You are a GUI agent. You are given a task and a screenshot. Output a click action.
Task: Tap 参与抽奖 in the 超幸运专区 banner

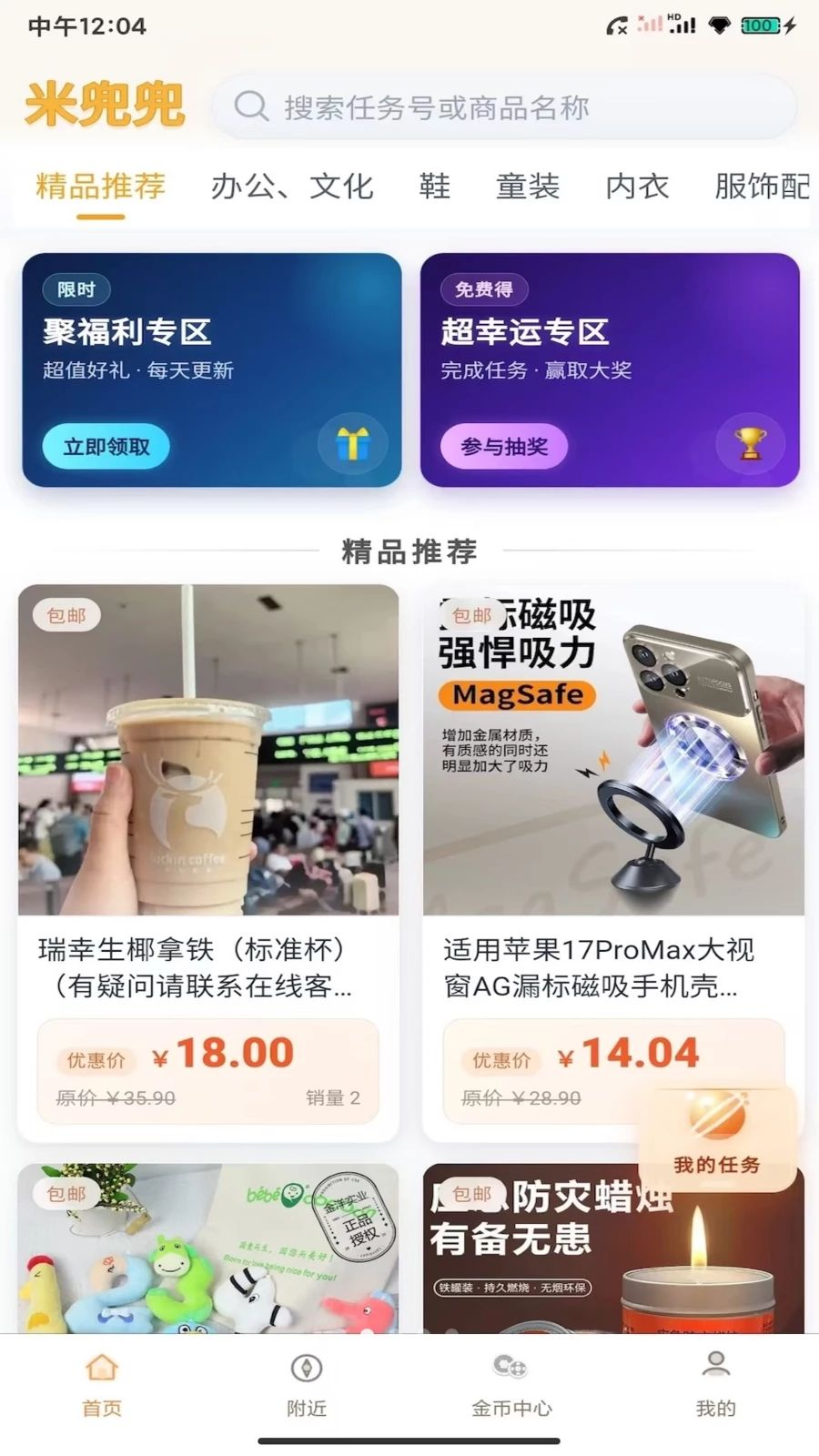[x=504, y=447]
